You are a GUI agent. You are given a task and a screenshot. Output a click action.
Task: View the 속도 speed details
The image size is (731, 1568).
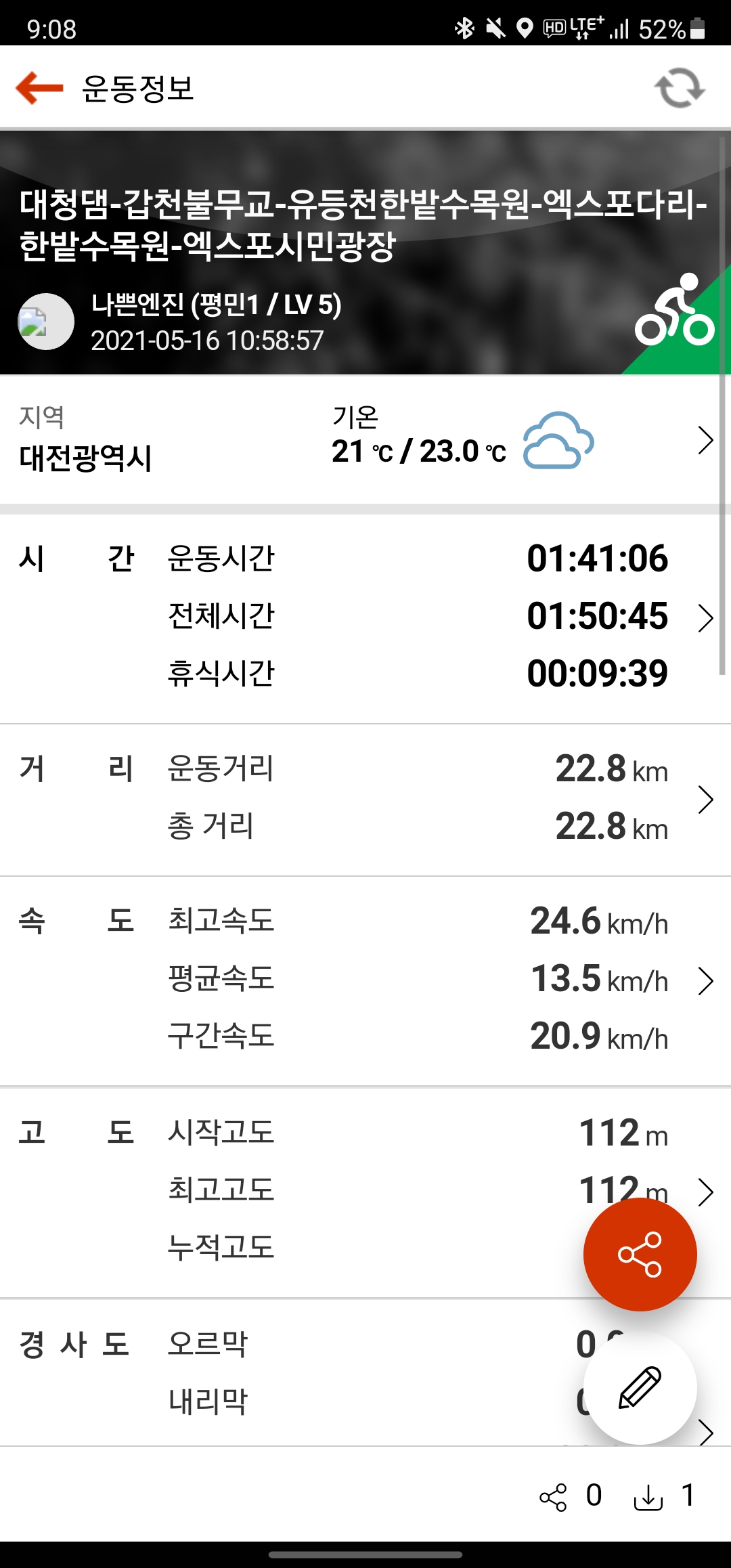click(365, 981)
